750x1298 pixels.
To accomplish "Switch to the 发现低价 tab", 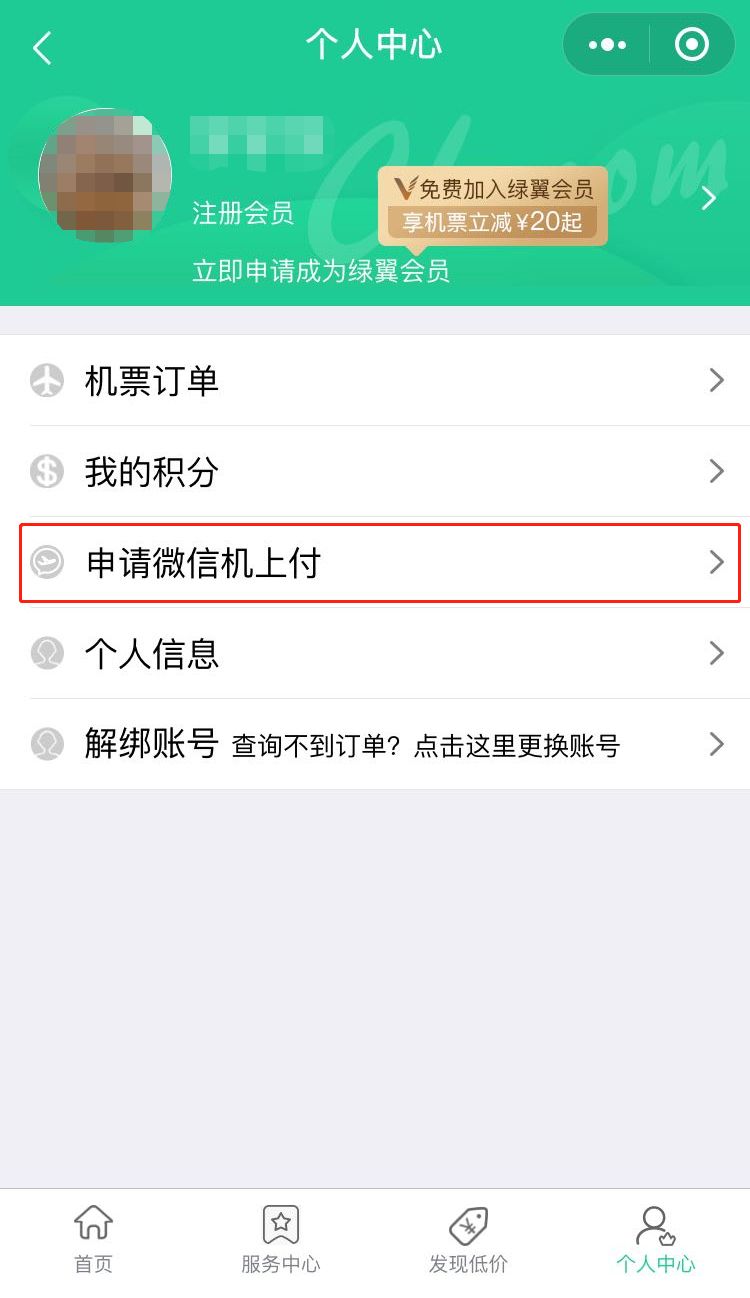I will coord(468,1240).
